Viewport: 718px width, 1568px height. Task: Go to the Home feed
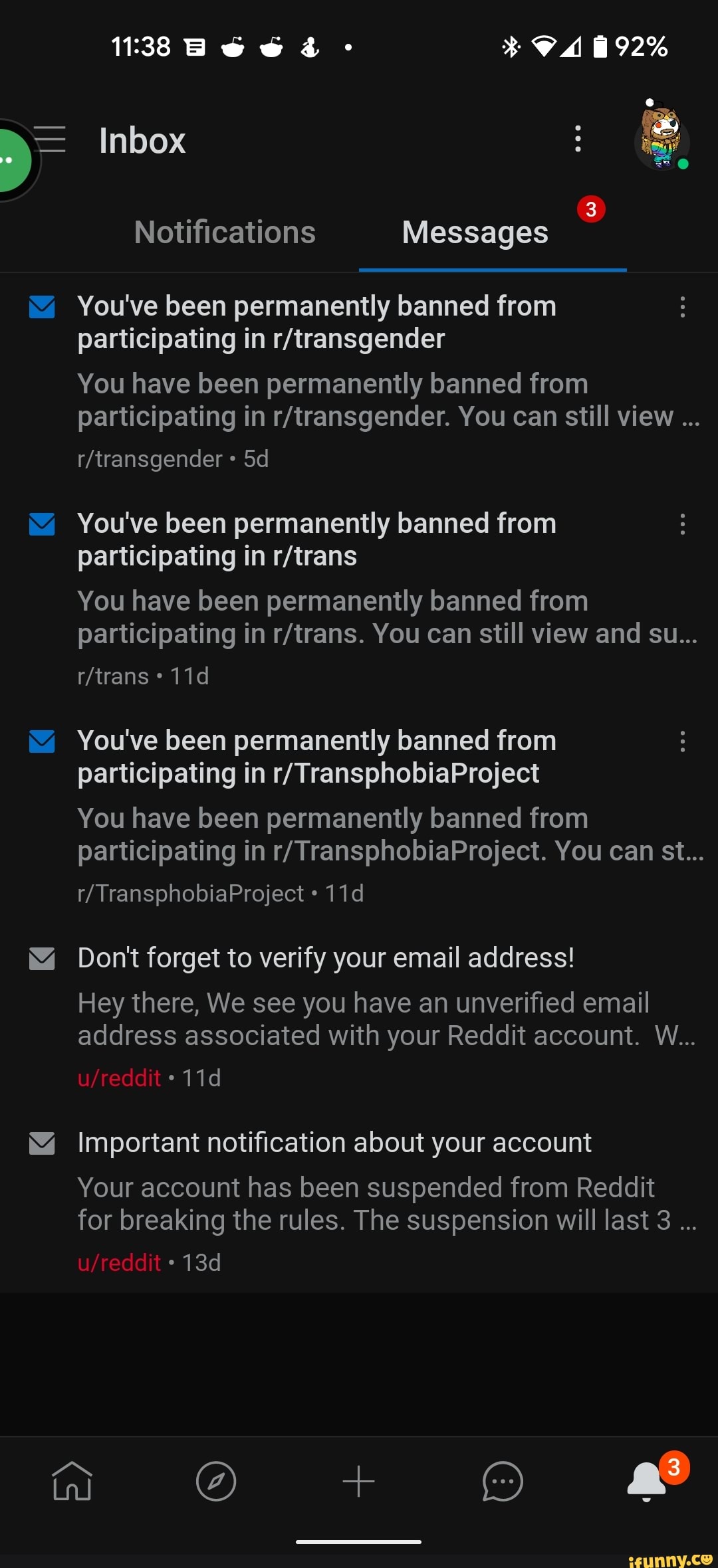72,1481
